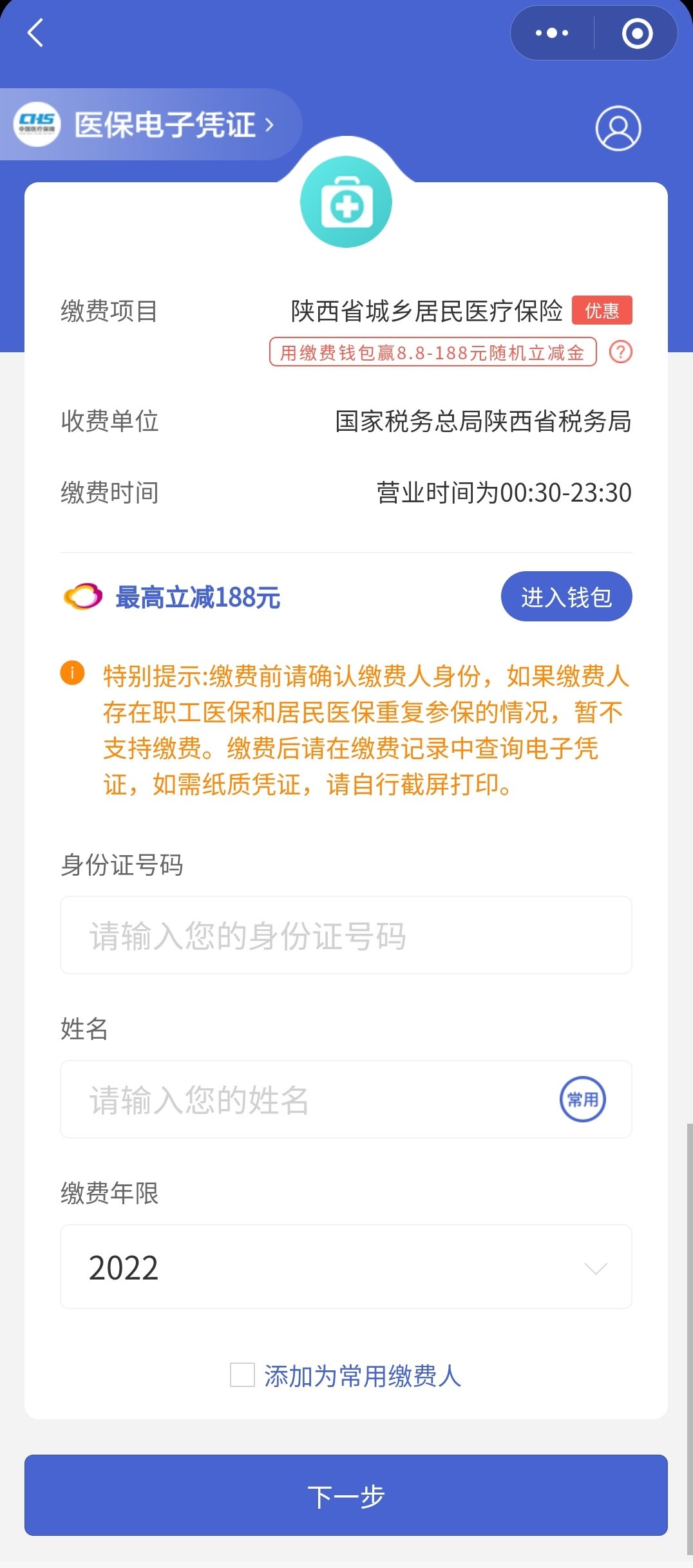Viewport: 693px width, 1568px height.
Task: Open the mini program three-dot menu
Action: coord(552,33)
